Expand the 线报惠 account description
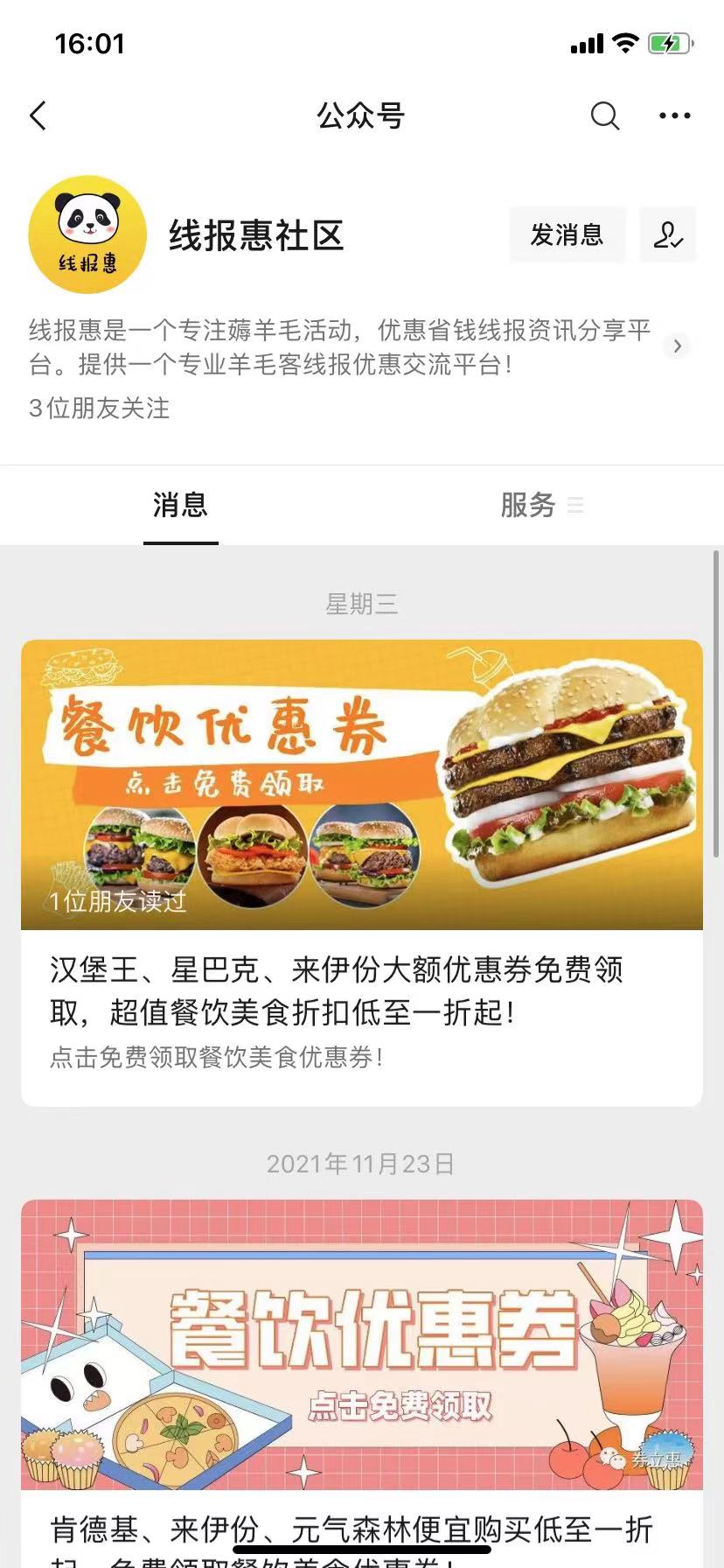Image resolution: width=724 pixels, height=1568 pixels. tap(677, 346)
